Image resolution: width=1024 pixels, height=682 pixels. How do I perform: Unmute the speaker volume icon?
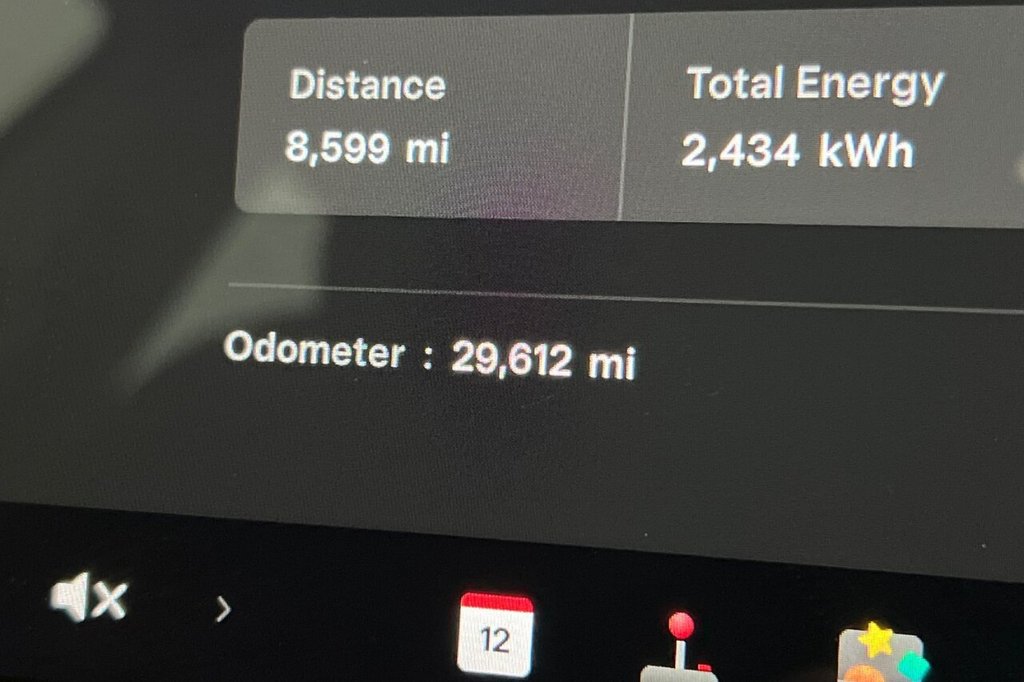tap(88, 598)
